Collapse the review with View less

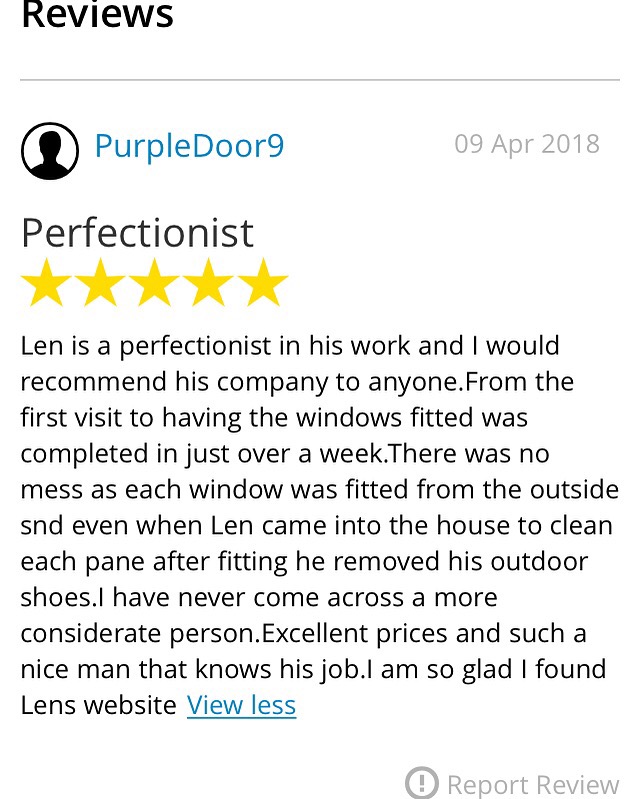(241, 705)
